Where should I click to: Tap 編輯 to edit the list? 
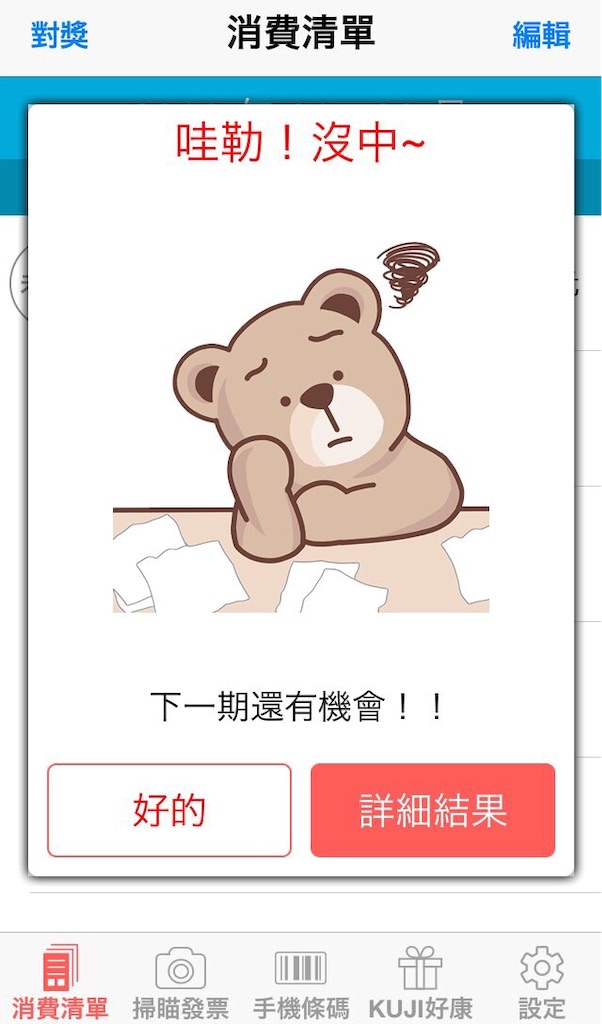pos(541,35)
